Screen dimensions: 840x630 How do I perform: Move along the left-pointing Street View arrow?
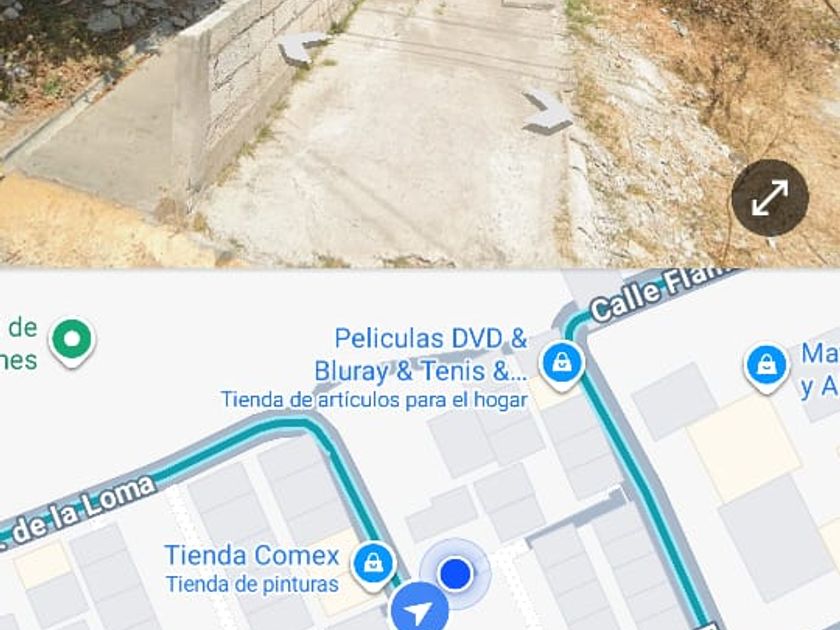[303, 47]
